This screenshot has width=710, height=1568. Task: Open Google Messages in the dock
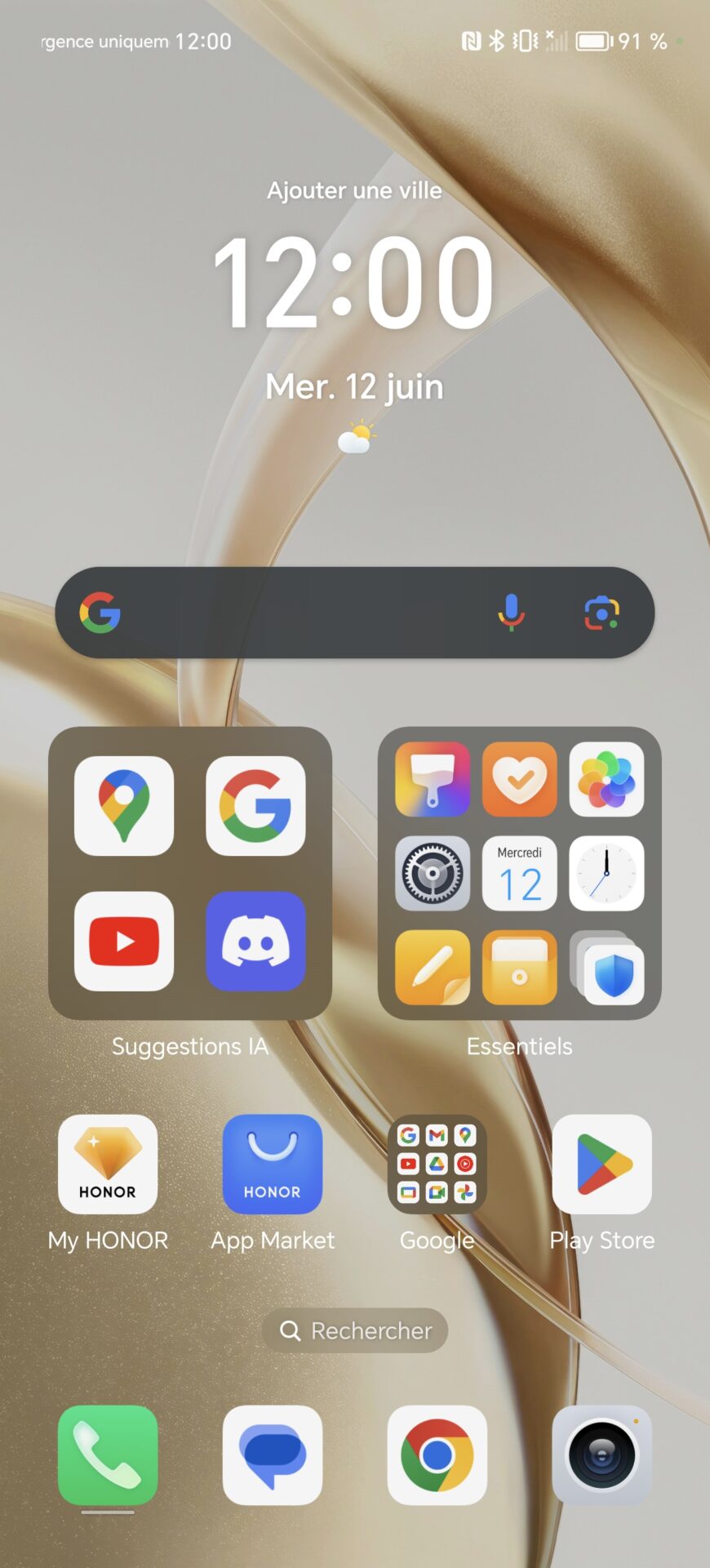pos(273,1455)
